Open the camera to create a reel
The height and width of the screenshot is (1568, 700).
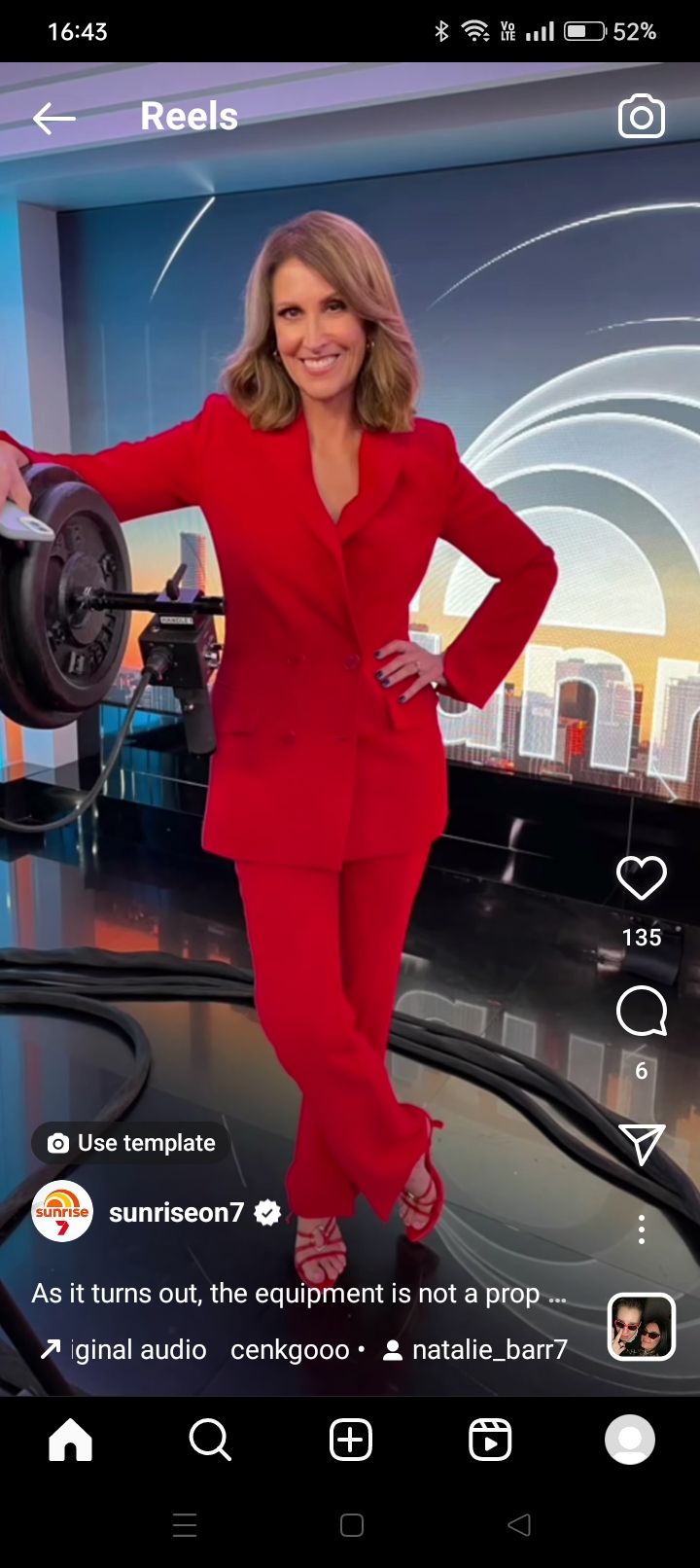click(x=641, y=118)
